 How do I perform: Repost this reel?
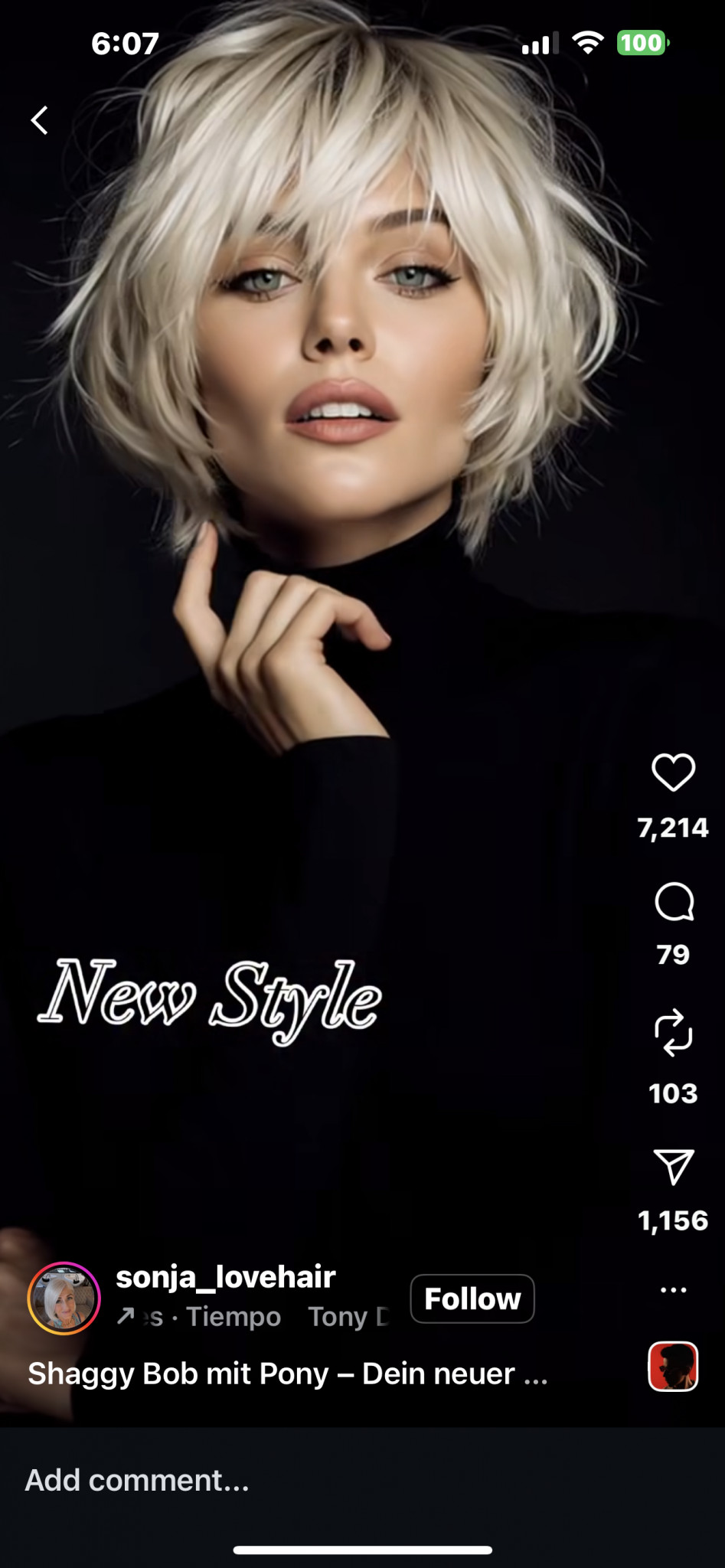[x=673, y=1033]
